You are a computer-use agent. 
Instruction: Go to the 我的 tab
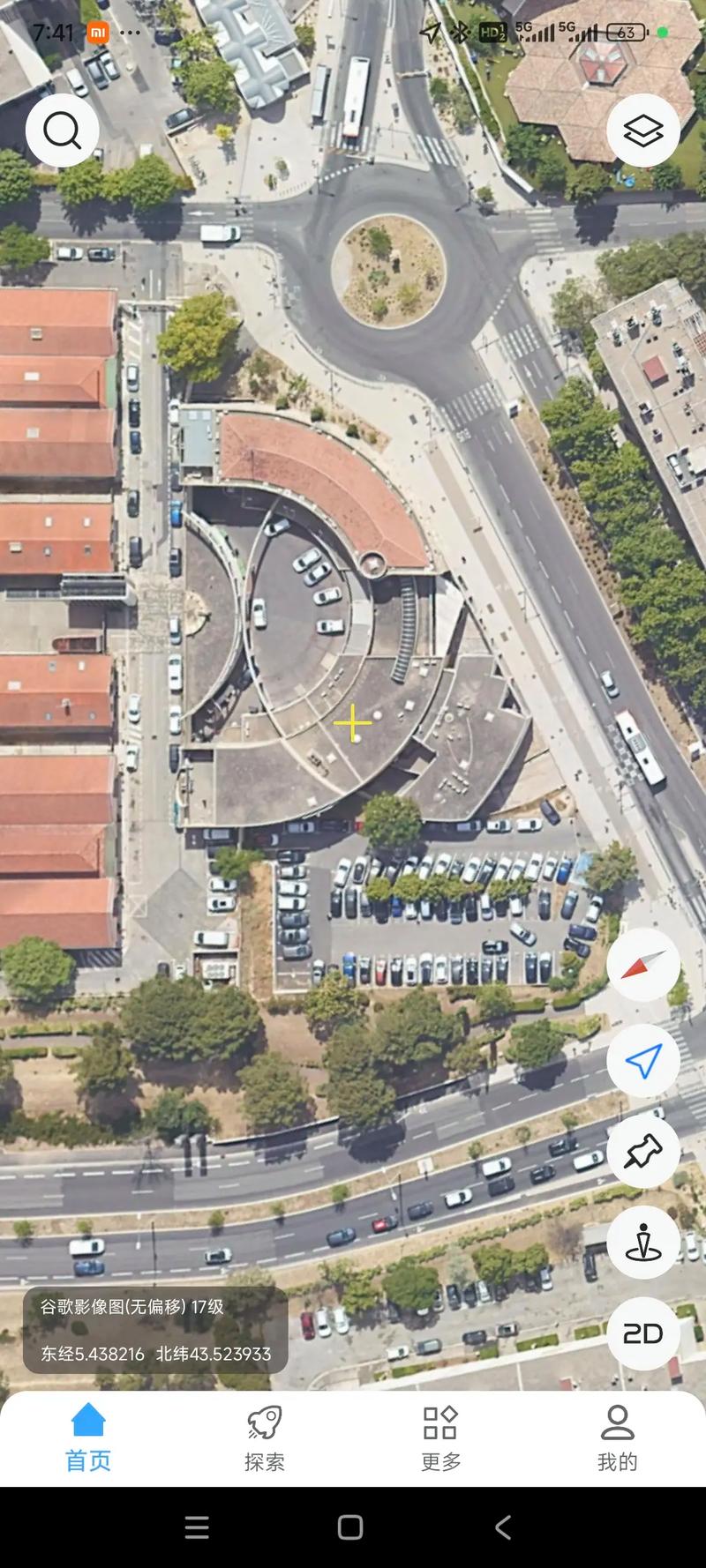(617, 1437)
